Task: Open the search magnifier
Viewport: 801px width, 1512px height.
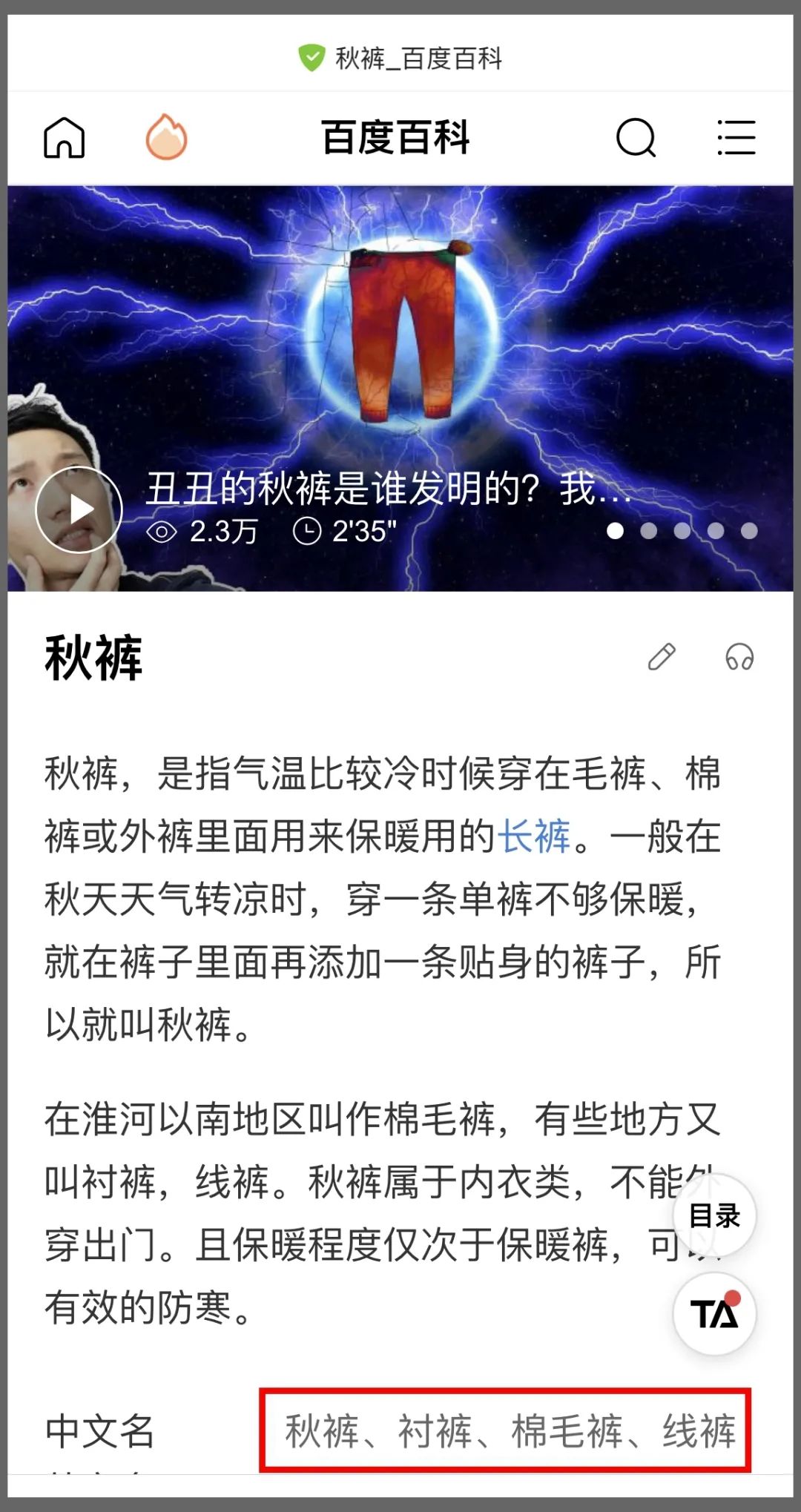Action: point(636,138)
